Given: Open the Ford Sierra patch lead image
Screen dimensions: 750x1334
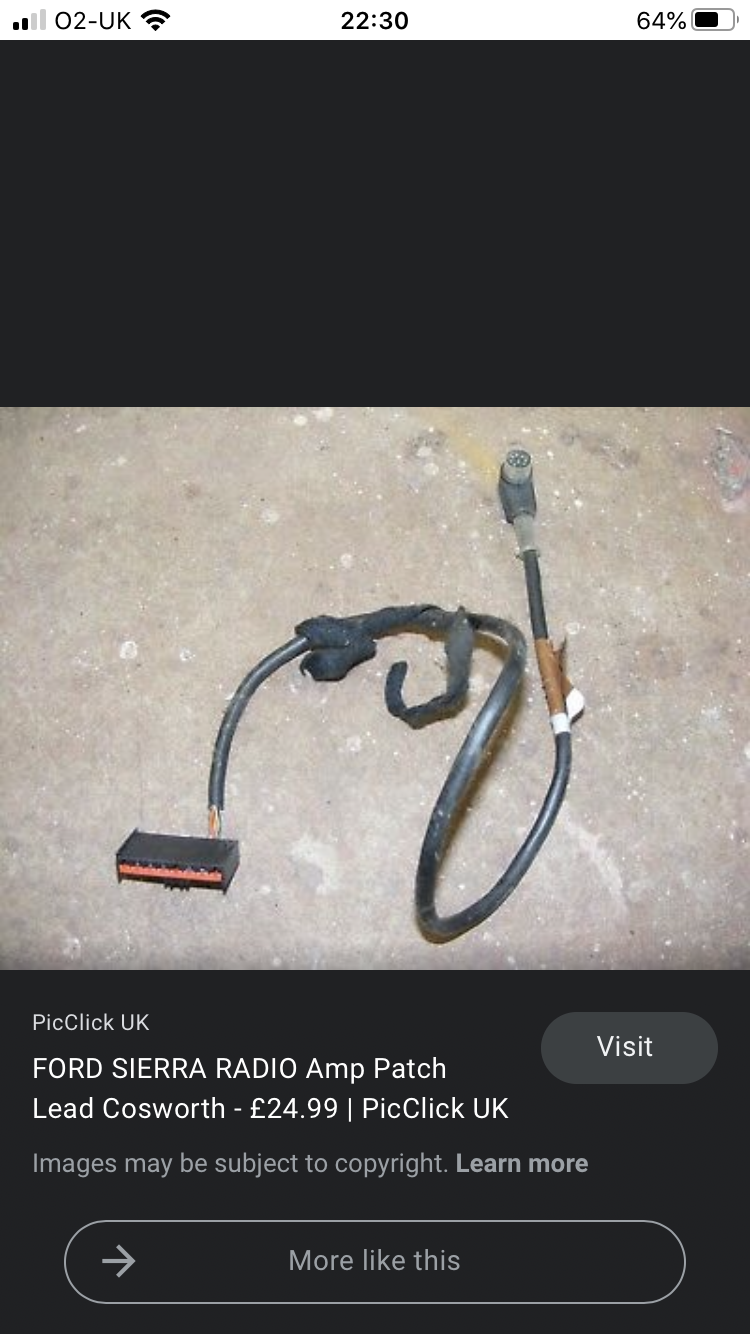Looking at the screenshot, I should click(375, 688).
